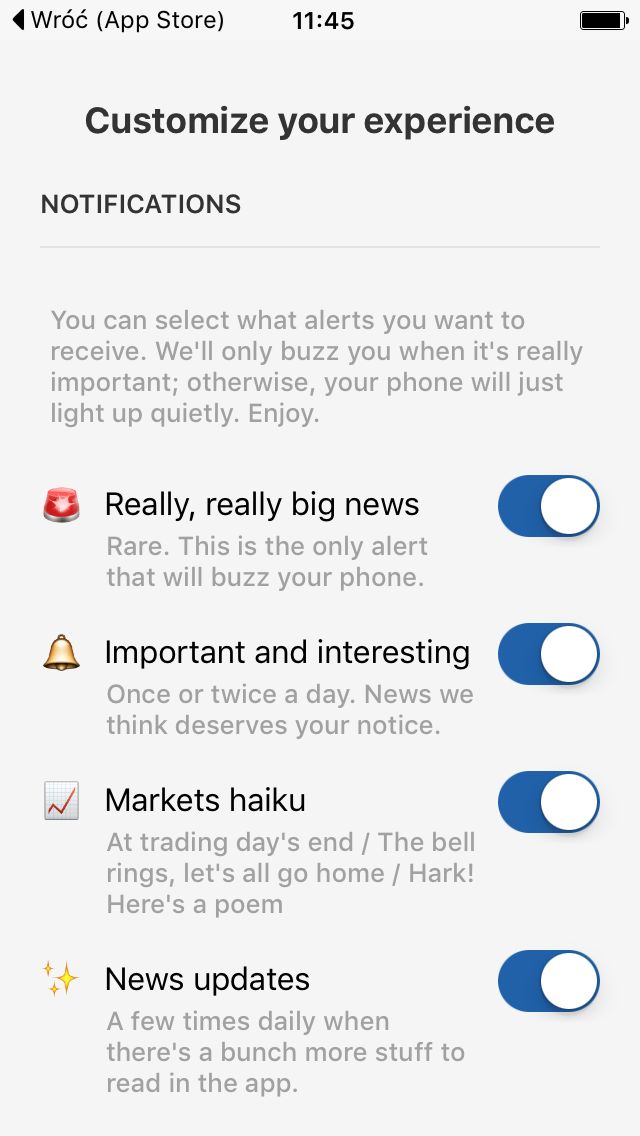Image resolution: width=640 pixels, height=1136 pixels.
Task: Toggle the Markets haiku switch
Action: tap(549, 801)
